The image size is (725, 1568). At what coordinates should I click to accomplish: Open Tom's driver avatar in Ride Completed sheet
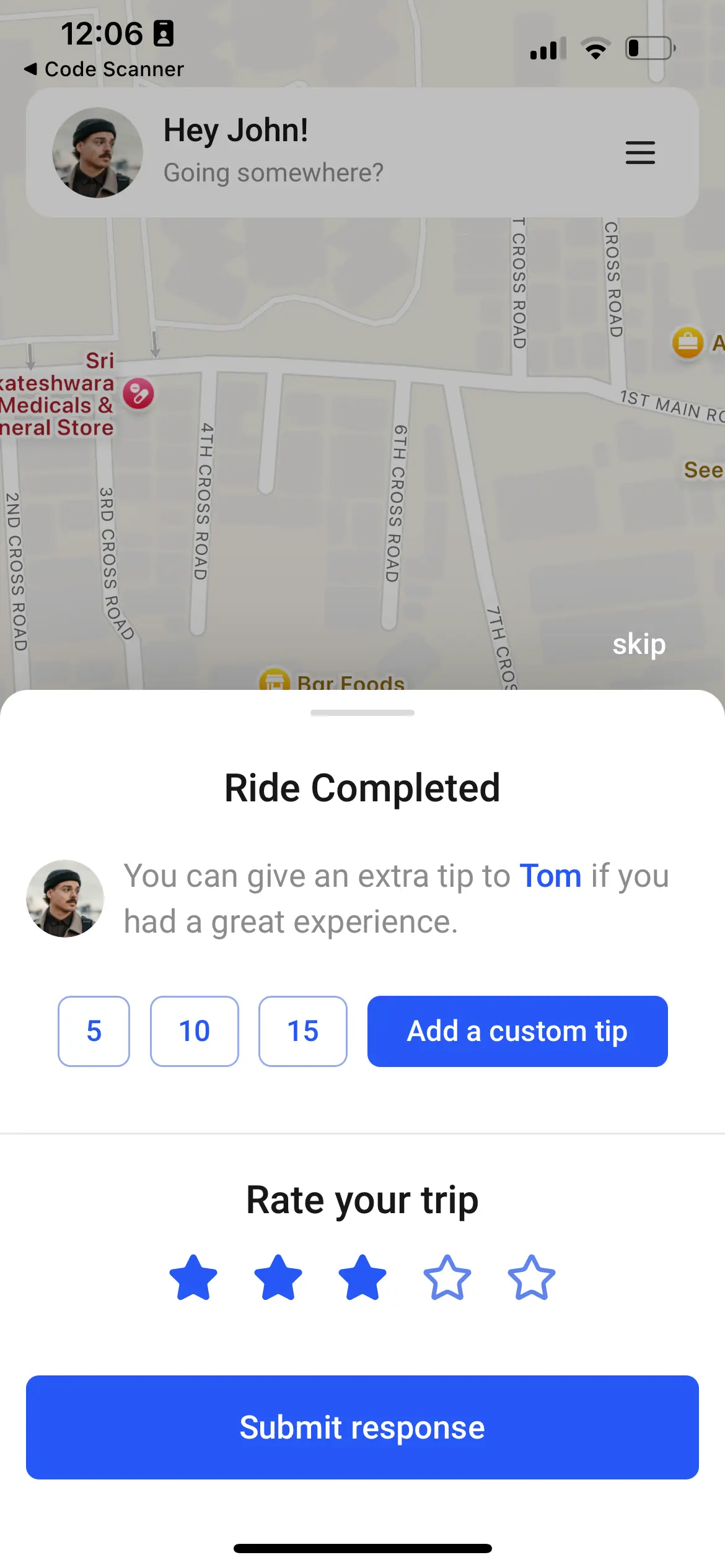pyautogui.click(x=65, y=899)
